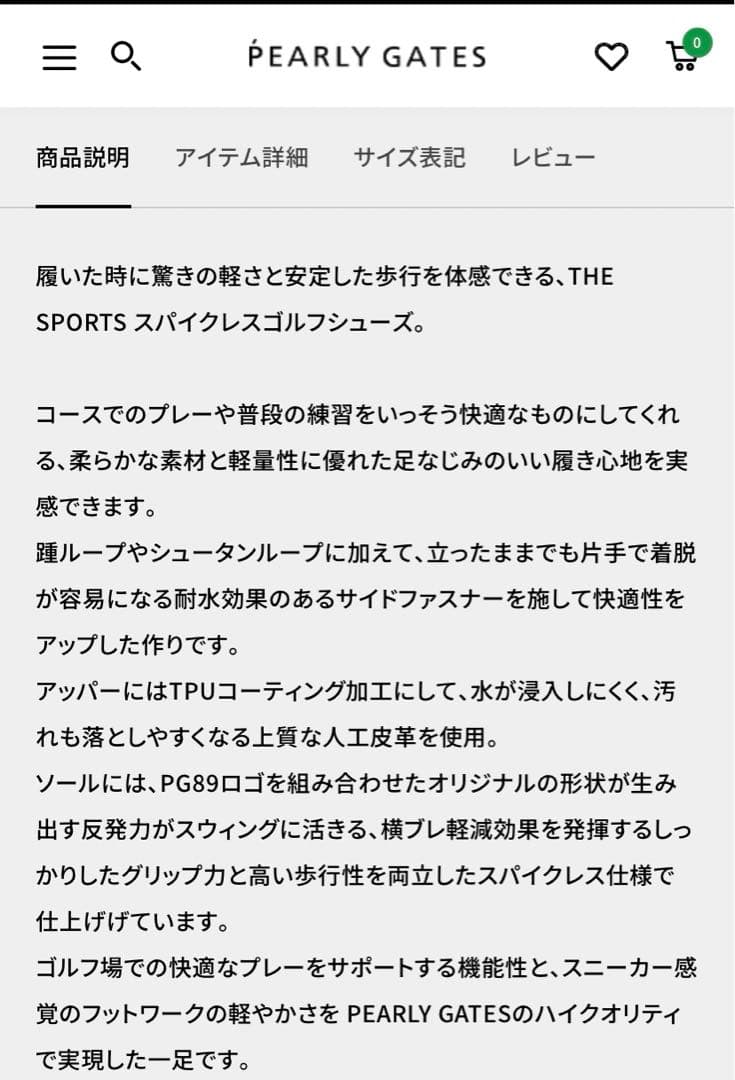Show the レビュー tab
The width and height of the screenshot is (735, 1080).
(553, 158)
